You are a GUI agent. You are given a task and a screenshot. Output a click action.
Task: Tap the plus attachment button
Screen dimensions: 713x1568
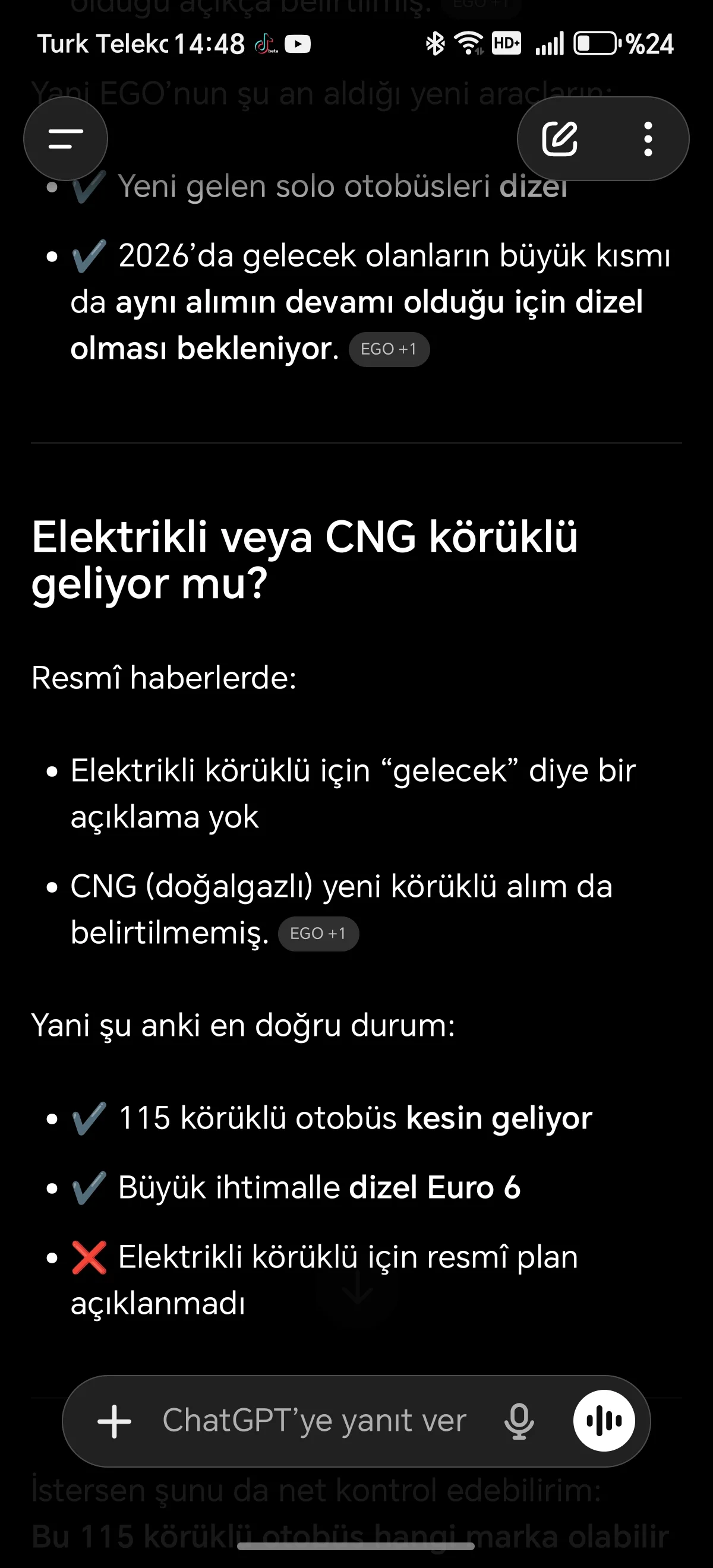115,1422
